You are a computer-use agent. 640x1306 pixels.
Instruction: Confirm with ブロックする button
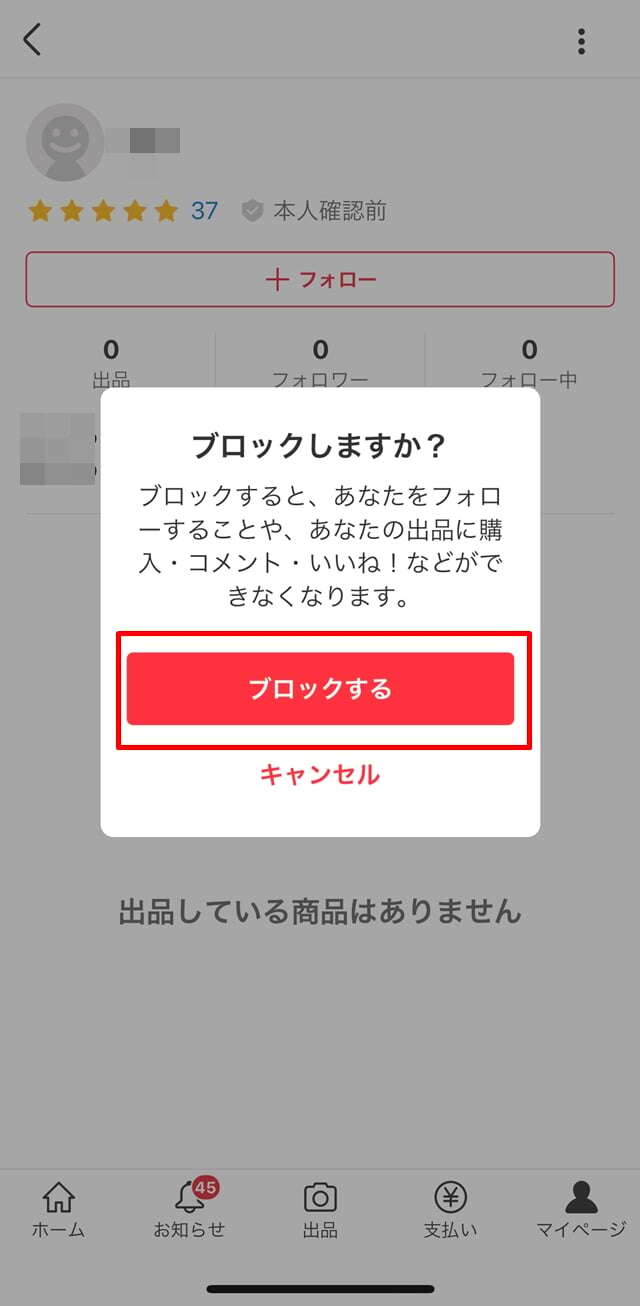(320, 689)
